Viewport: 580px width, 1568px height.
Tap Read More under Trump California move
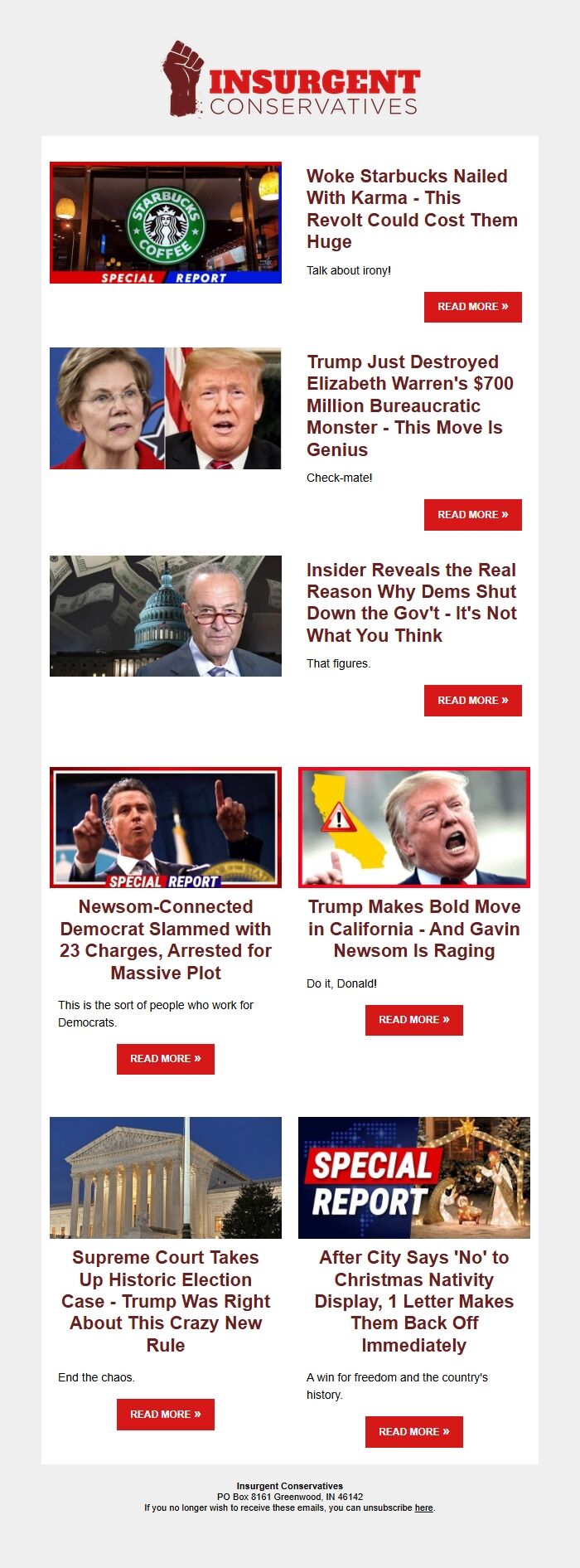(414, 1020)
